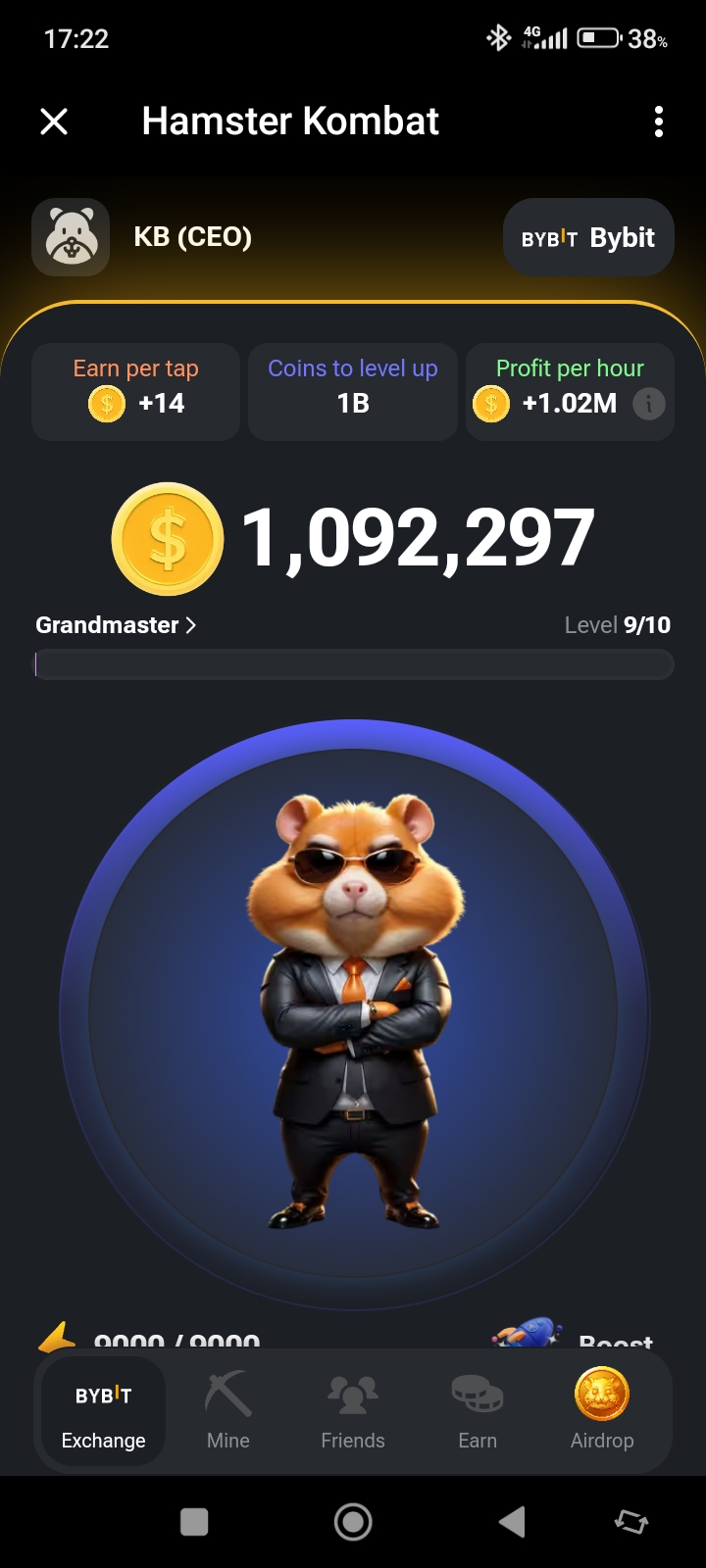Tap the profit per hour info icon
This screenshot has height=1568, width=706.
pyautogui.click(x=648, y=404)
